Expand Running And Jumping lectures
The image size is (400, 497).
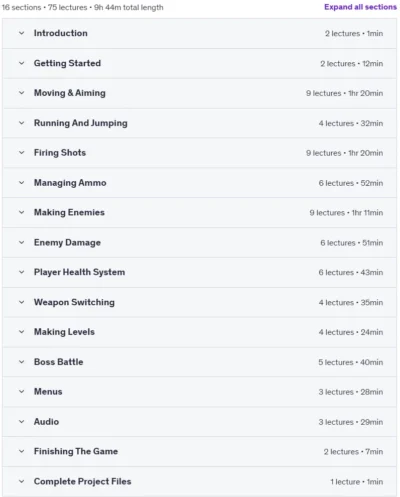[199, 123]
